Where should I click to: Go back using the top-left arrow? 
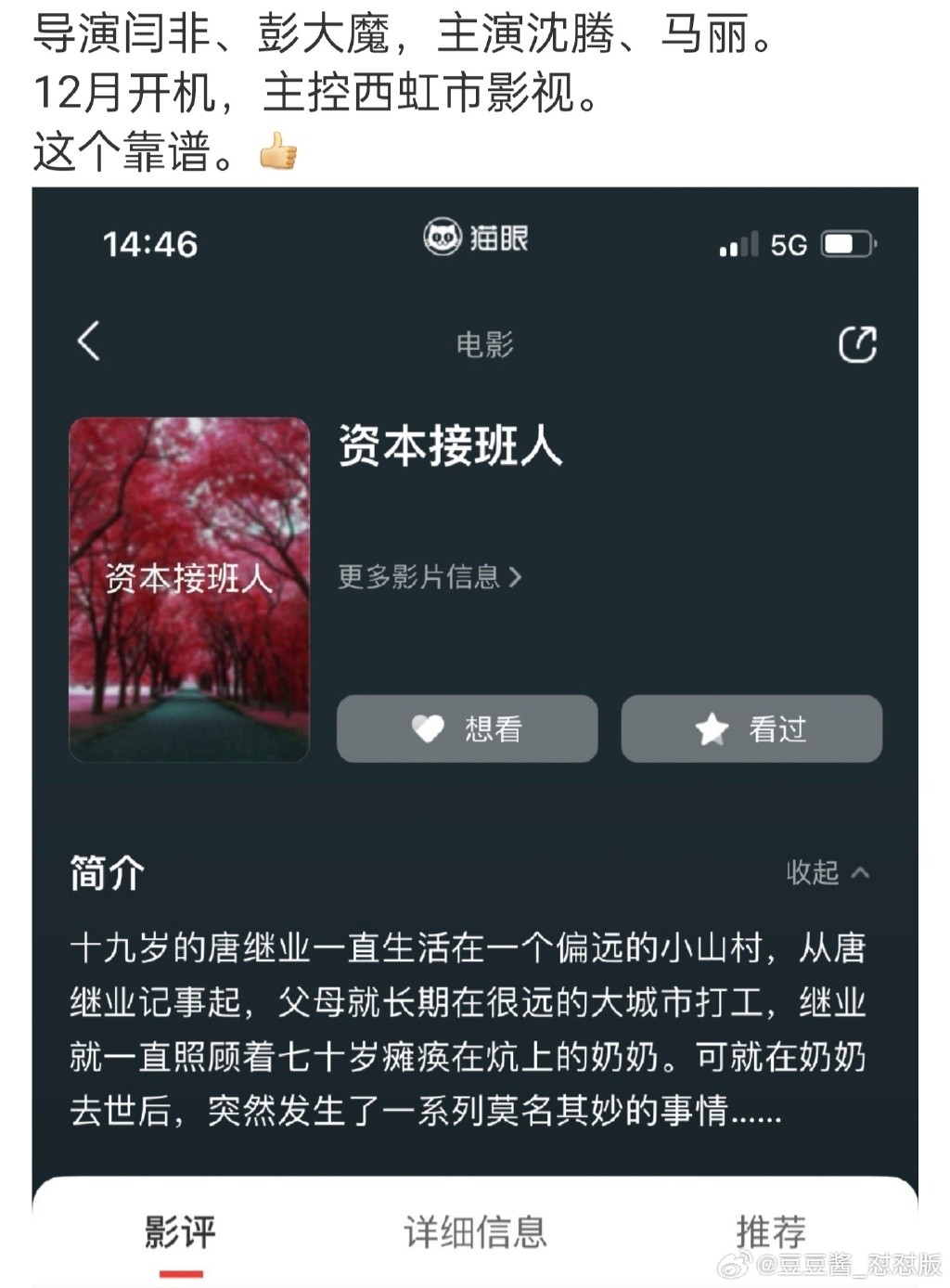pos(89,341)
